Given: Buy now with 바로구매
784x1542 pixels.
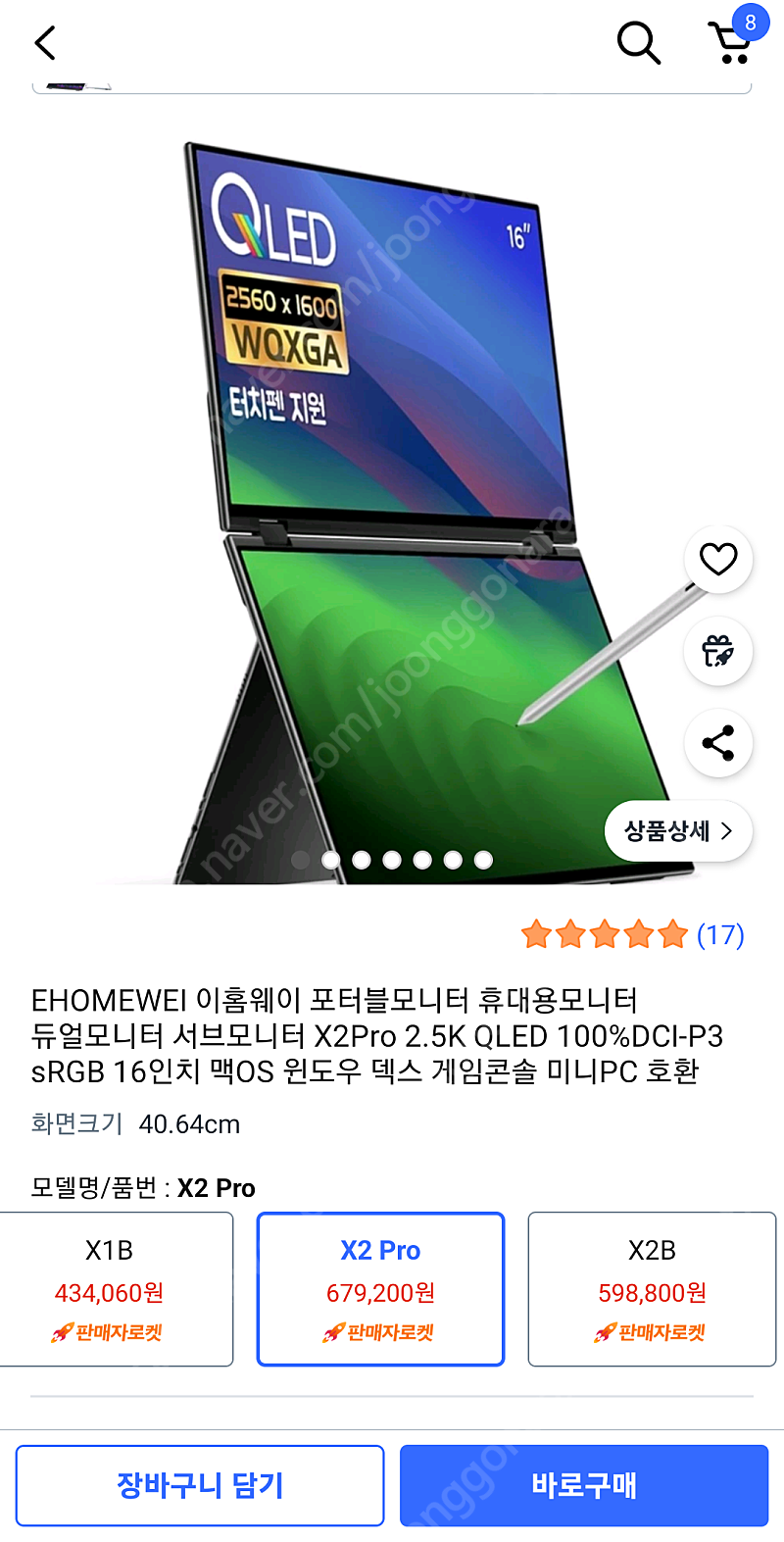Looking at the screenshot, I should click(583, 1485).
